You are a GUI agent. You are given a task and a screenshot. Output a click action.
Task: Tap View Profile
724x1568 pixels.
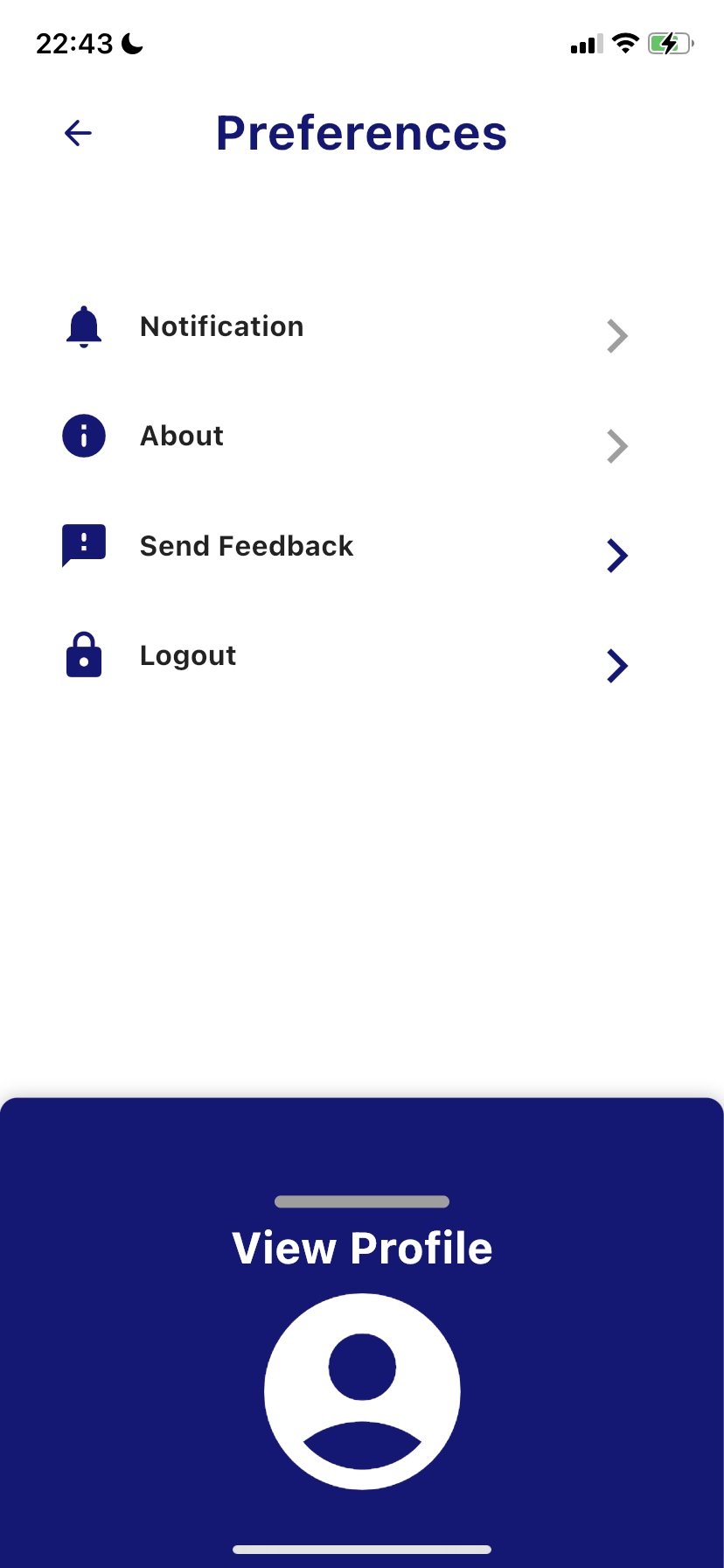click(362, 1248)
